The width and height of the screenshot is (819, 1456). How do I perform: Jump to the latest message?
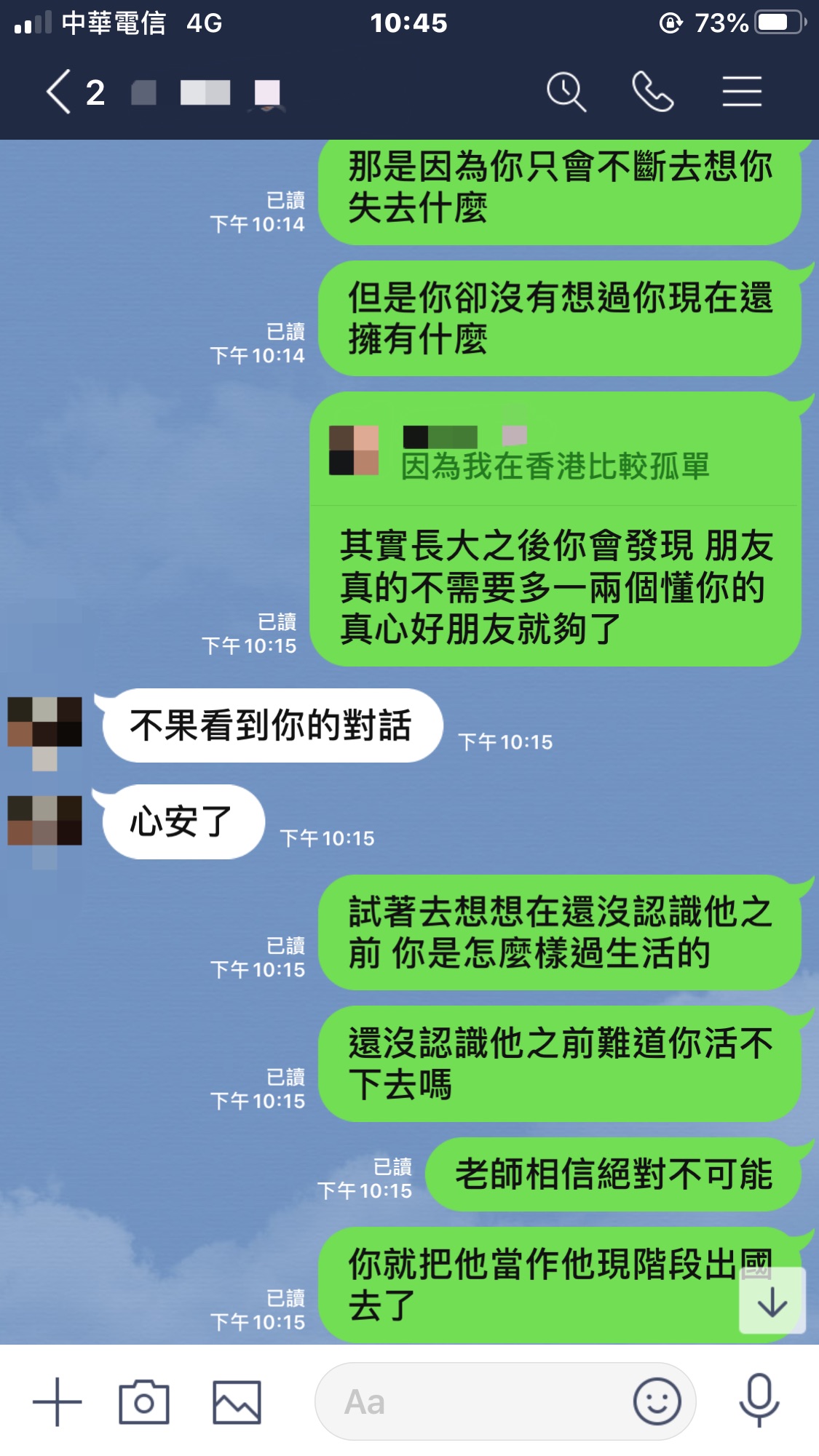(772, 1302)
